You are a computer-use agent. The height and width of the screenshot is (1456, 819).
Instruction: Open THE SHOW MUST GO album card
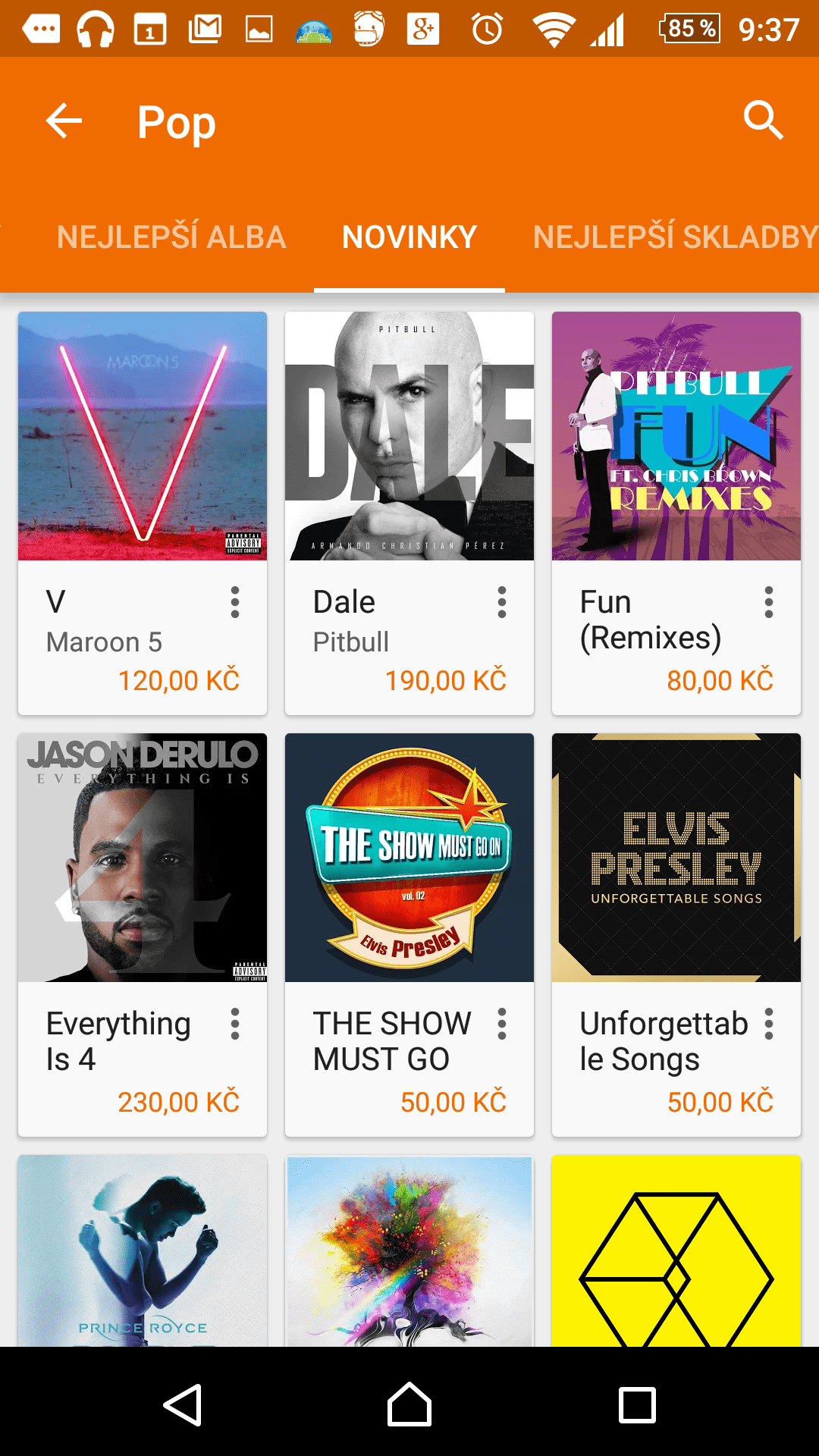409,857
